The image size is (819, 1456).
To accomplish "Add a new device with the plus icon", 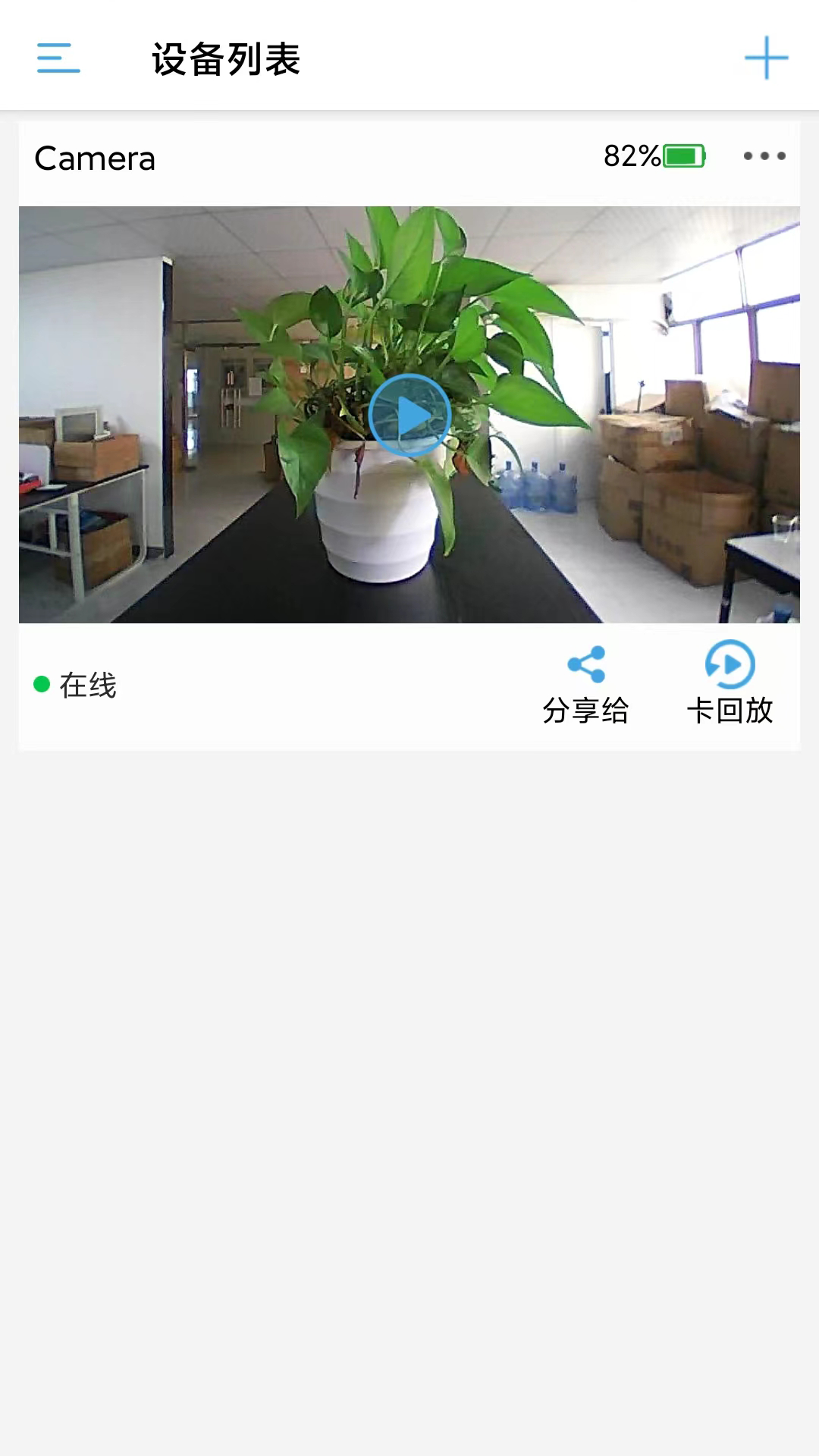I will (766, 58).
